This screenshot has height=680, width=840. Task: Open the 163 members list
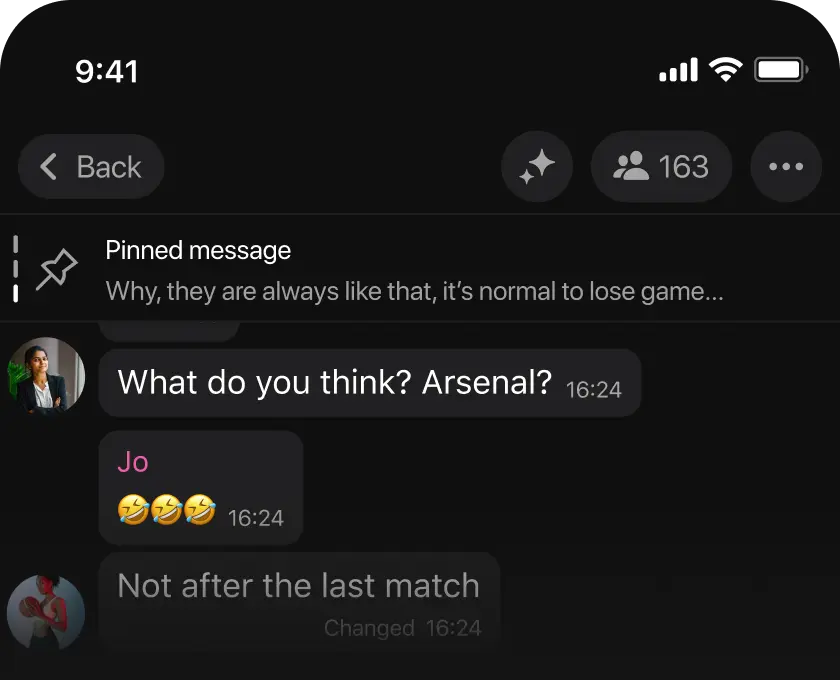662,167
